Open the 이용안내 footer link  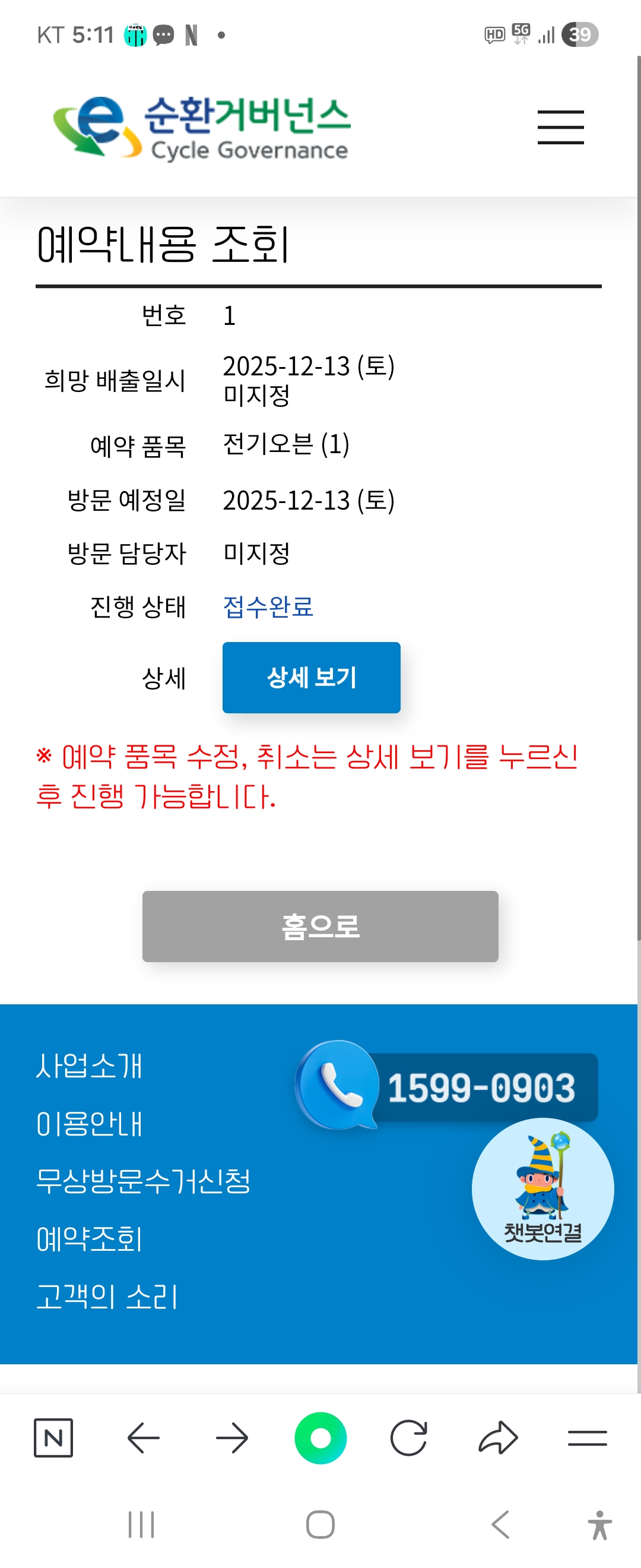point(89,1124)
